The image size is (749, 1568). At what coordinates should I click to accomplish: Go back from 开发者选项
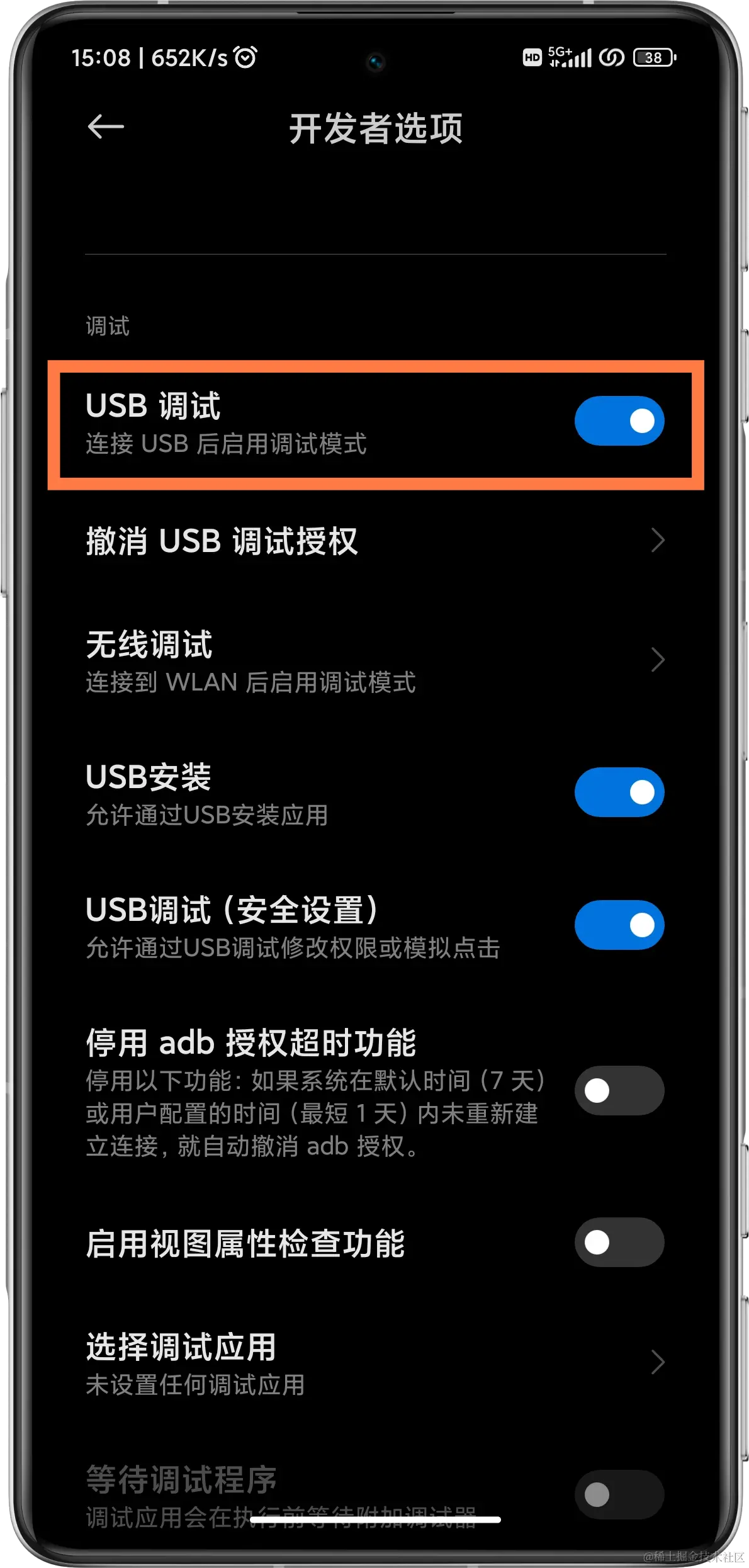pyautogui.click(x=105, y=127)
